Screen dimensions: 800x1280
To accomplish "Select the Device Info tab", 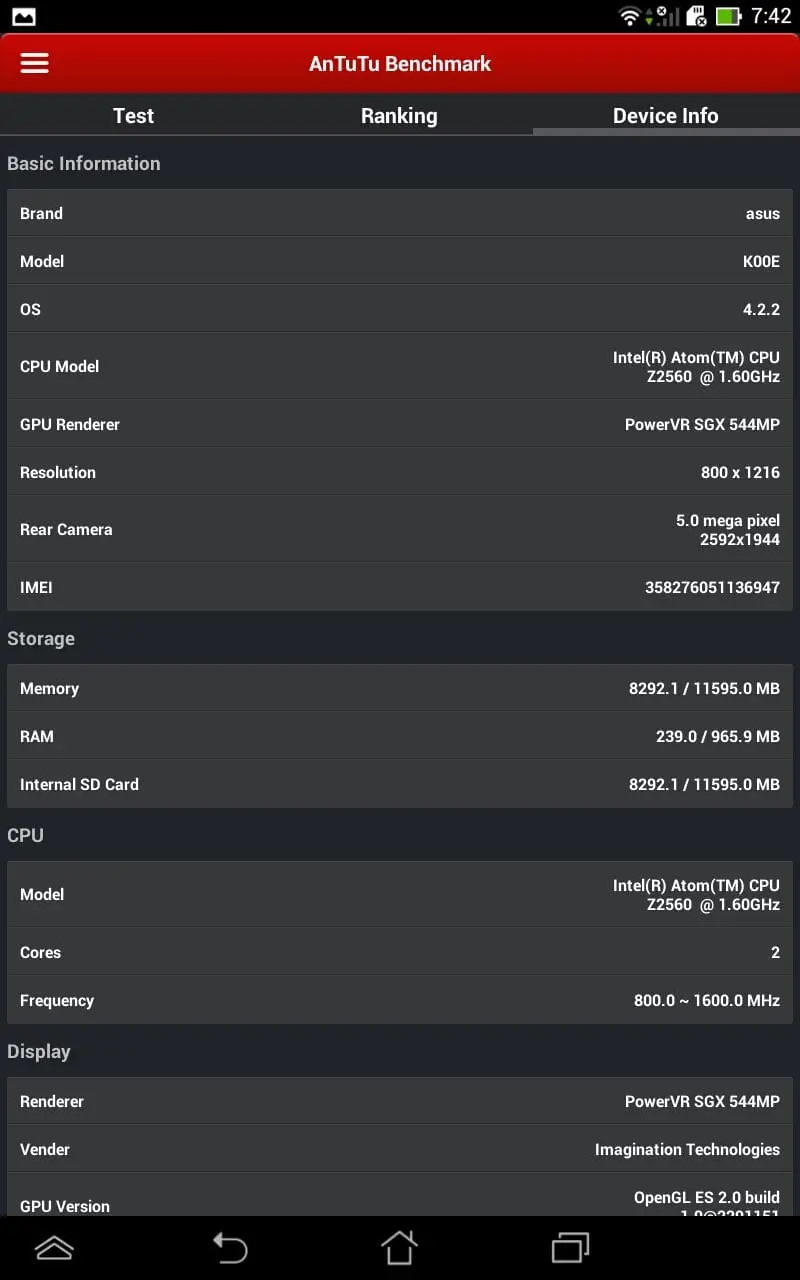I will click(666, 115).
